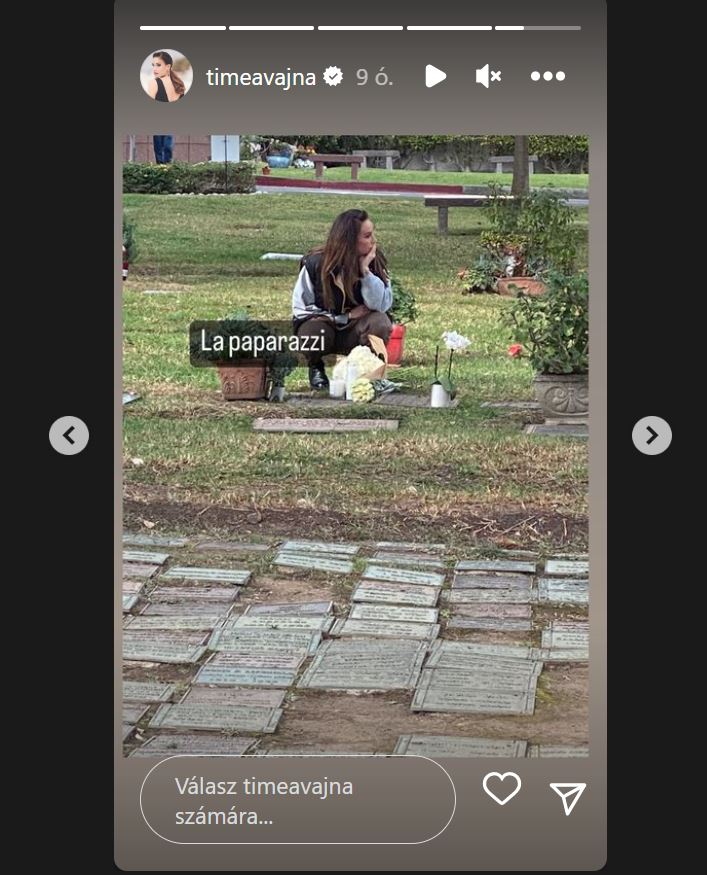
Task: Go to the previous story
Action: 69,435
